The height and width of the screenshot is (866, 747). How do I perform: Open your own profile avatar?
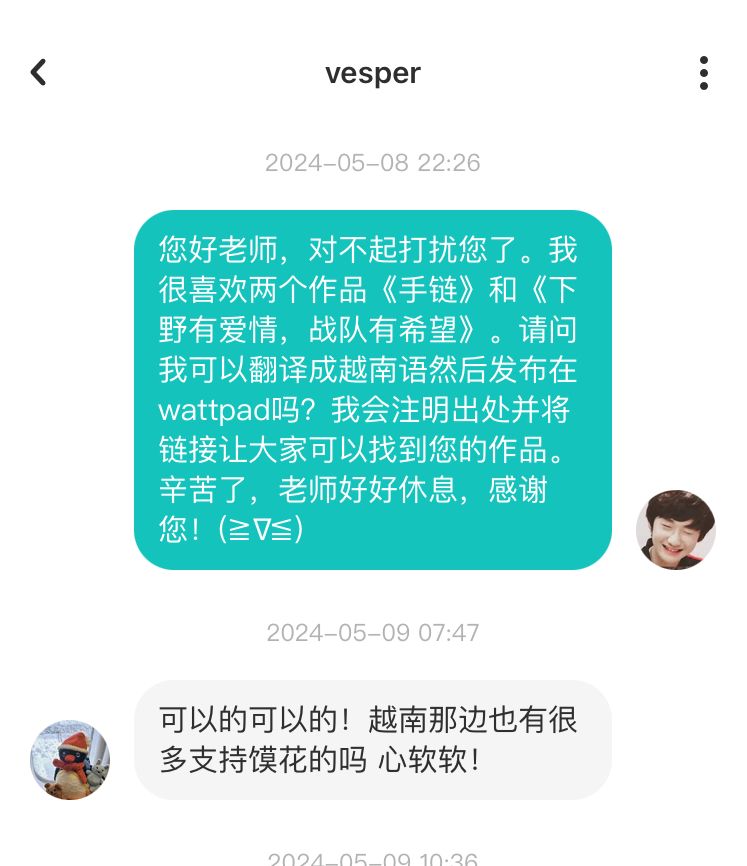click(676, 530)
